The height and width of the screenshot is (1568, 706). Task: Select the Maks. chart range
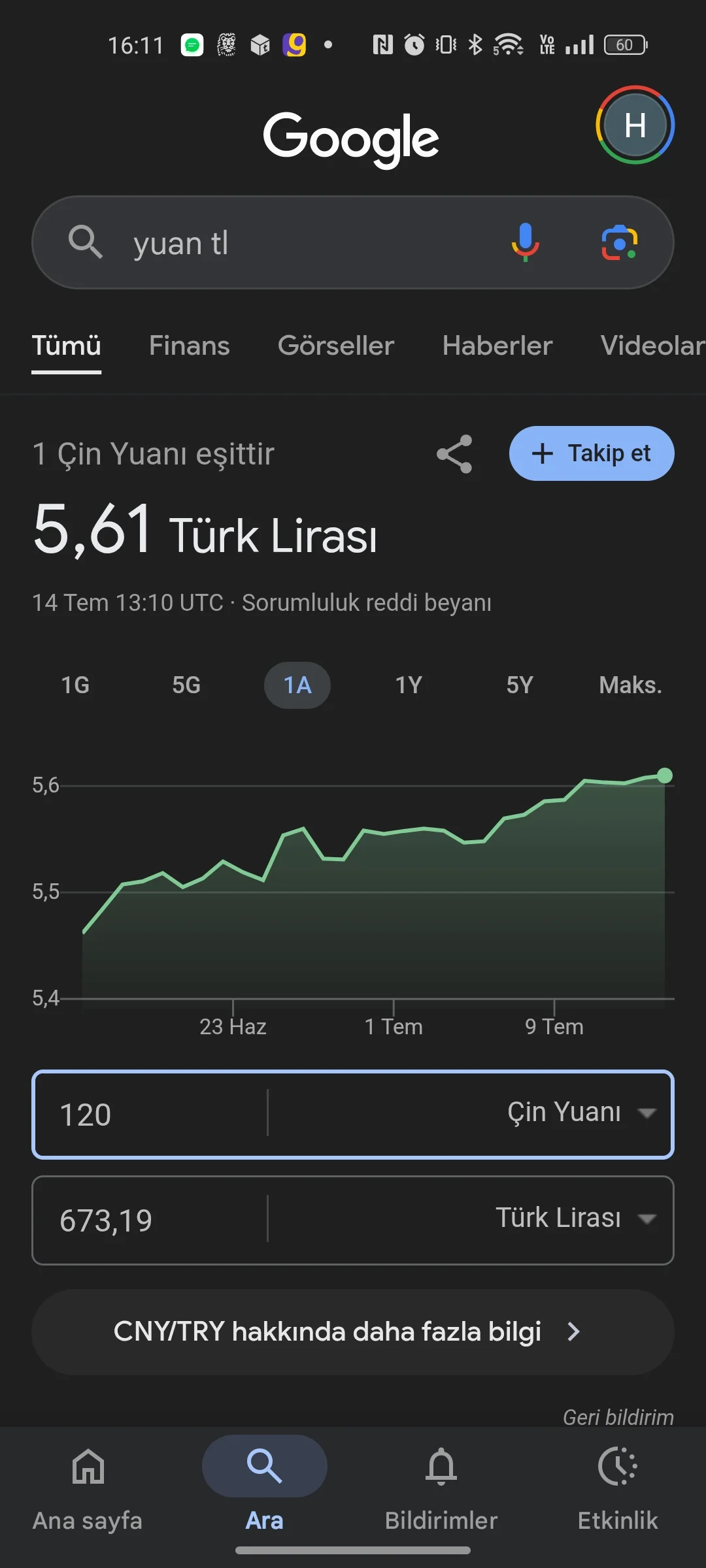point(630,685)
